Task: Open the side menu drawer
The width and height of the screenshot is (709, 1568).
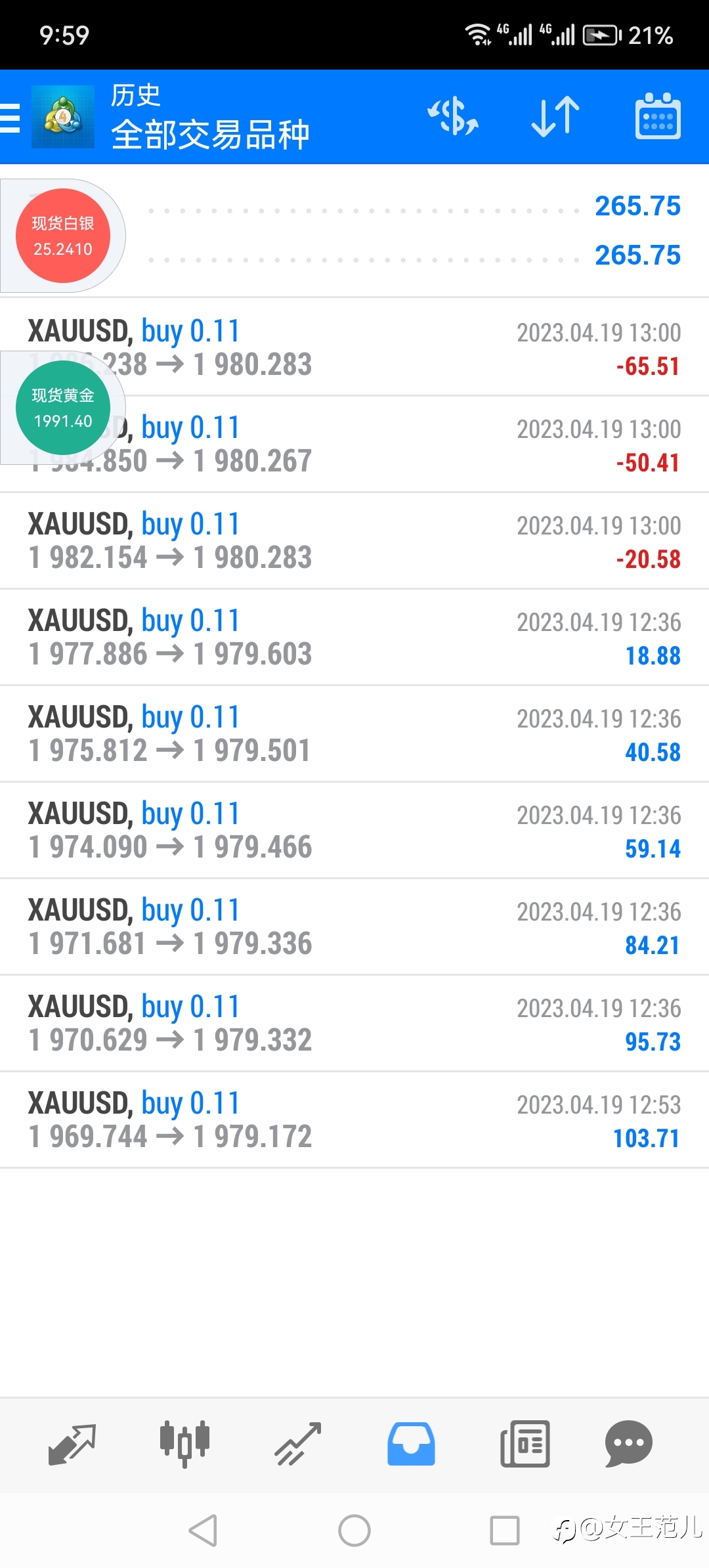Action: pos(11,118)
